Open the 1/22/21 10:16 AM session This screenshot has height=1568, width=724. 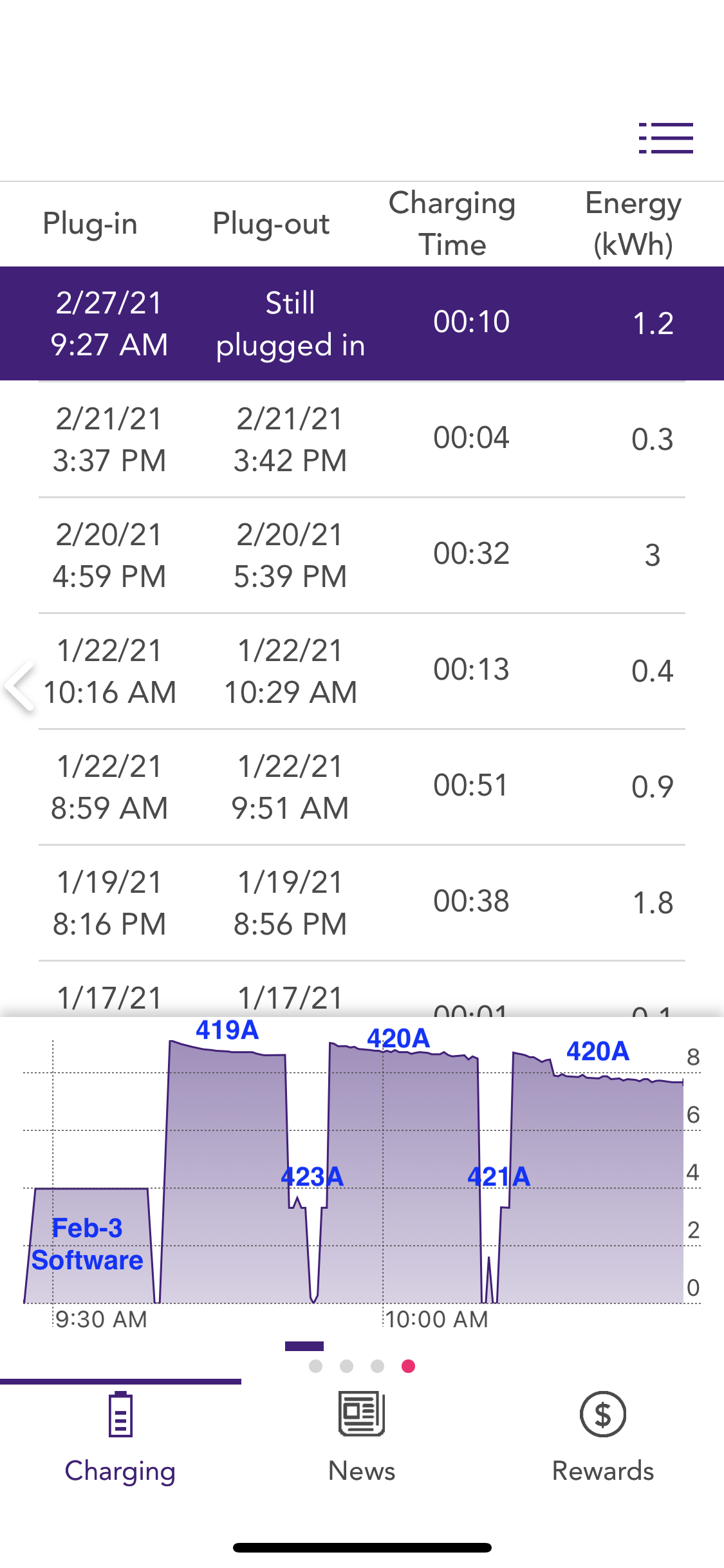coord(362,671)
